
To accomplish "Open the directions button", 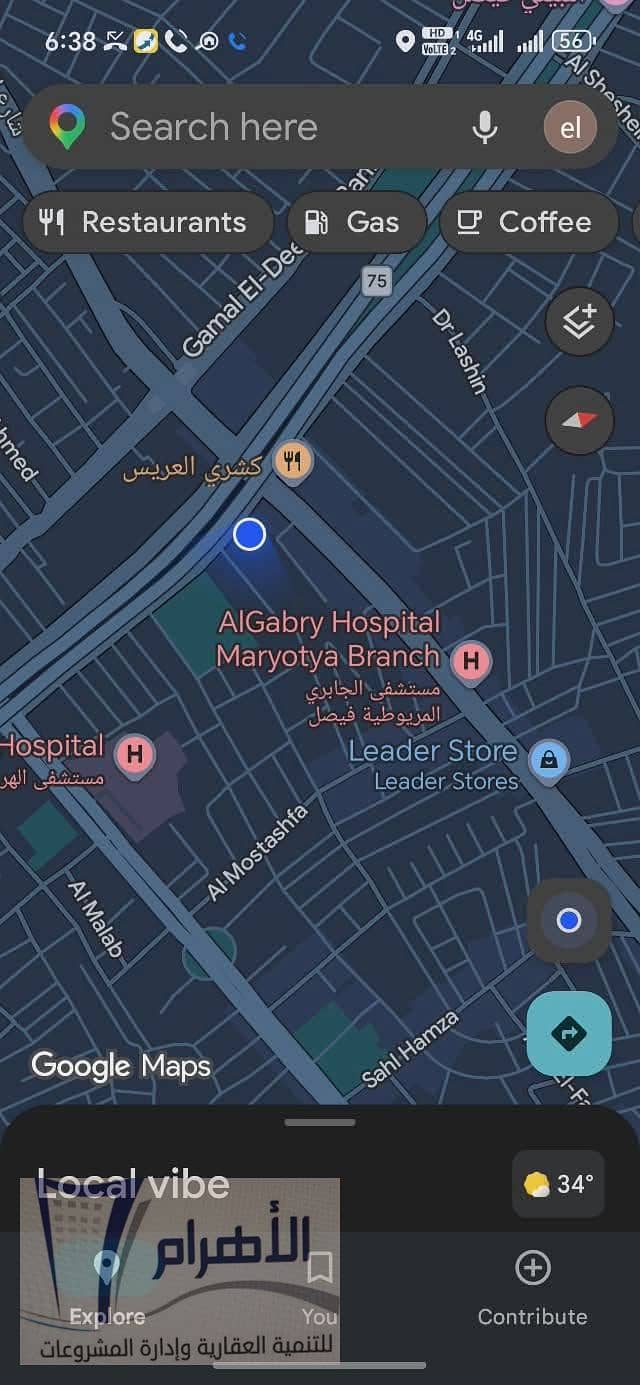I will (569, 1034).
